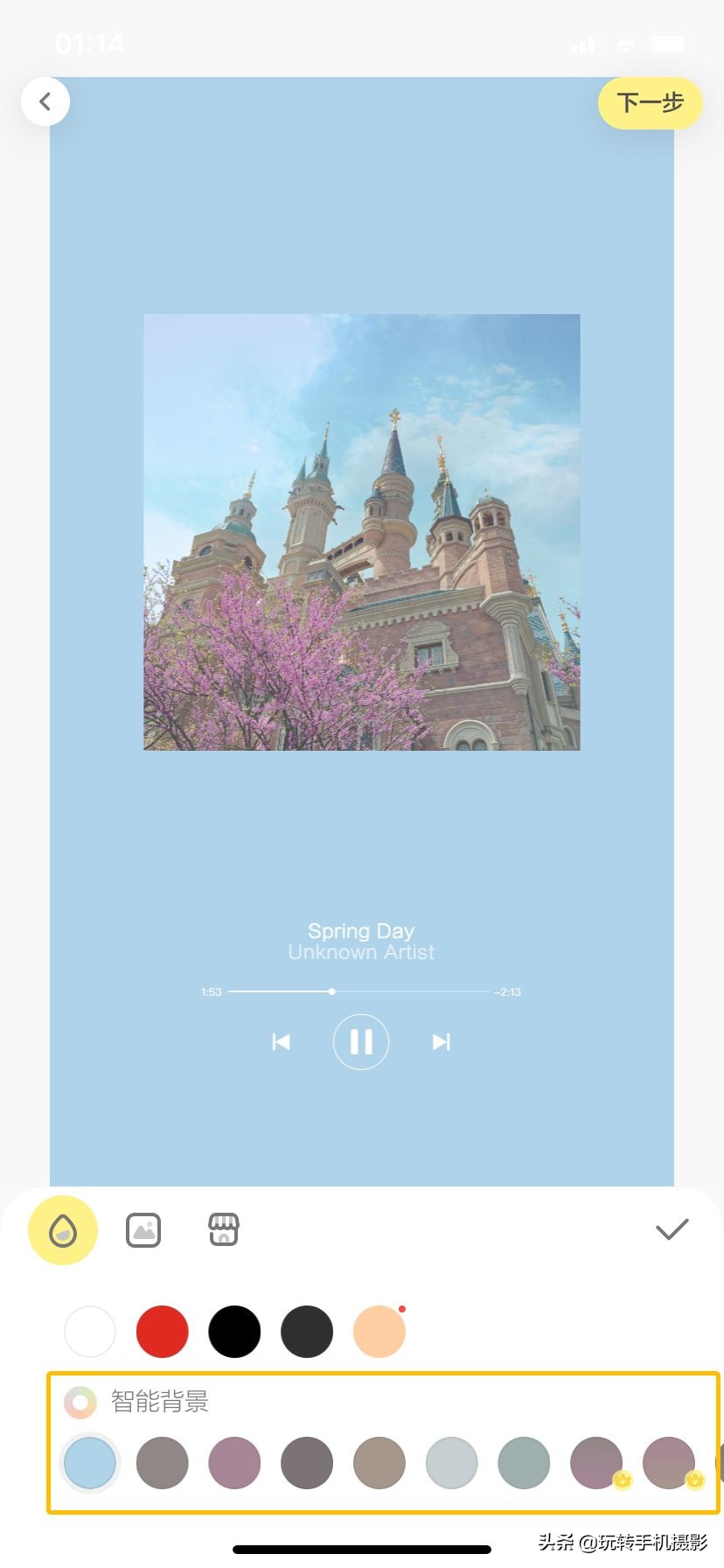Apply the mauve purple smart background
Screen dimensions: 724x1568
point(234,1462)
